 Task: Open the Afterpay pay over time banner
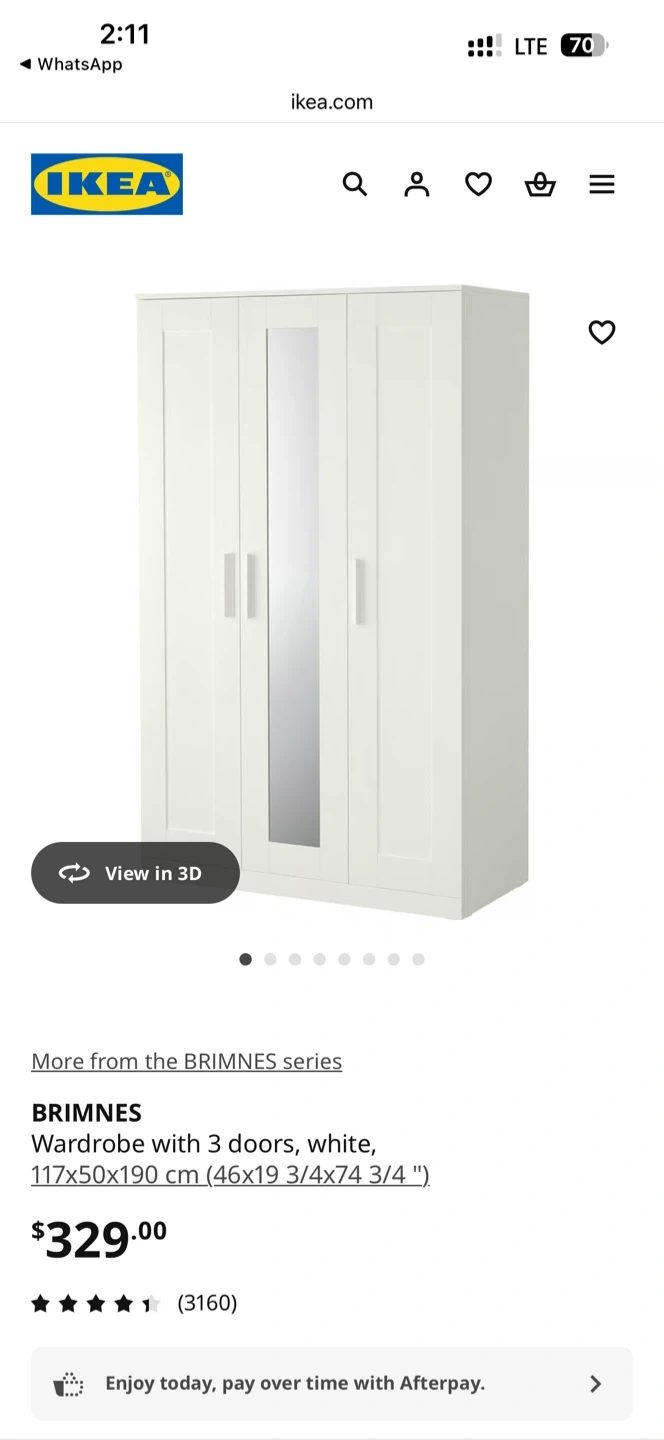tap(332, 1384)
